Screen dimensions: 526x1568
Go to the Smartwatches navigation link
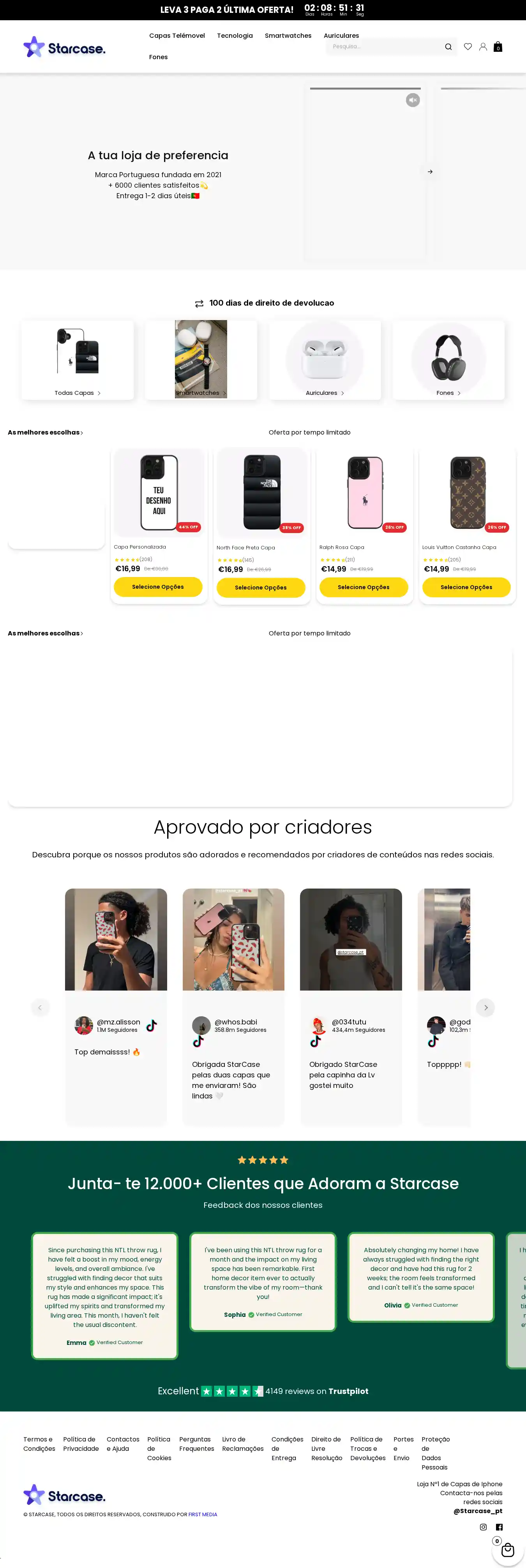(288, 36)
